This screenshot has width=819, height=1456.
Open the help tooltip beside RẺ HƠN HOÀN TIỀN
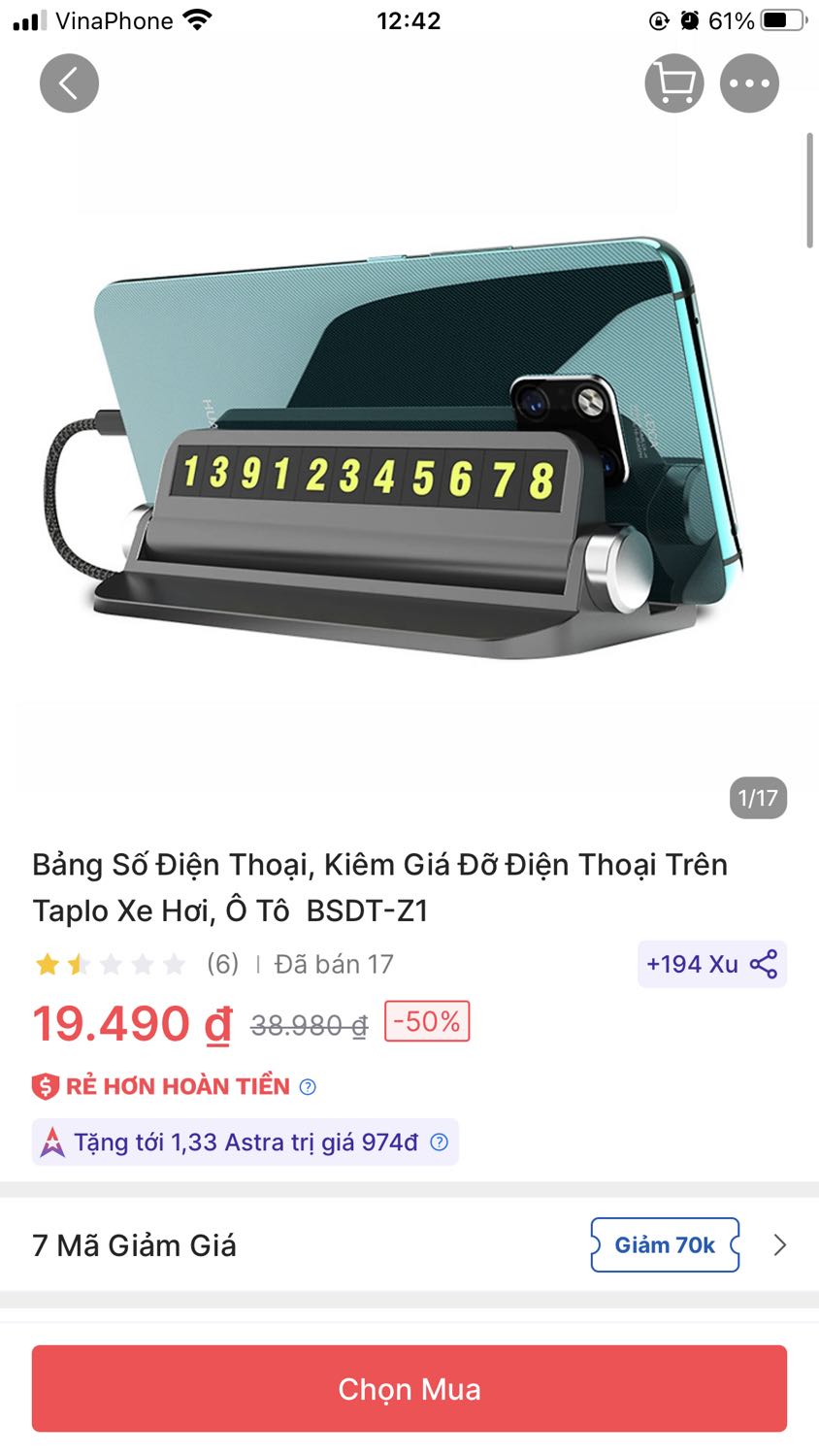(x=308, y=1085)
